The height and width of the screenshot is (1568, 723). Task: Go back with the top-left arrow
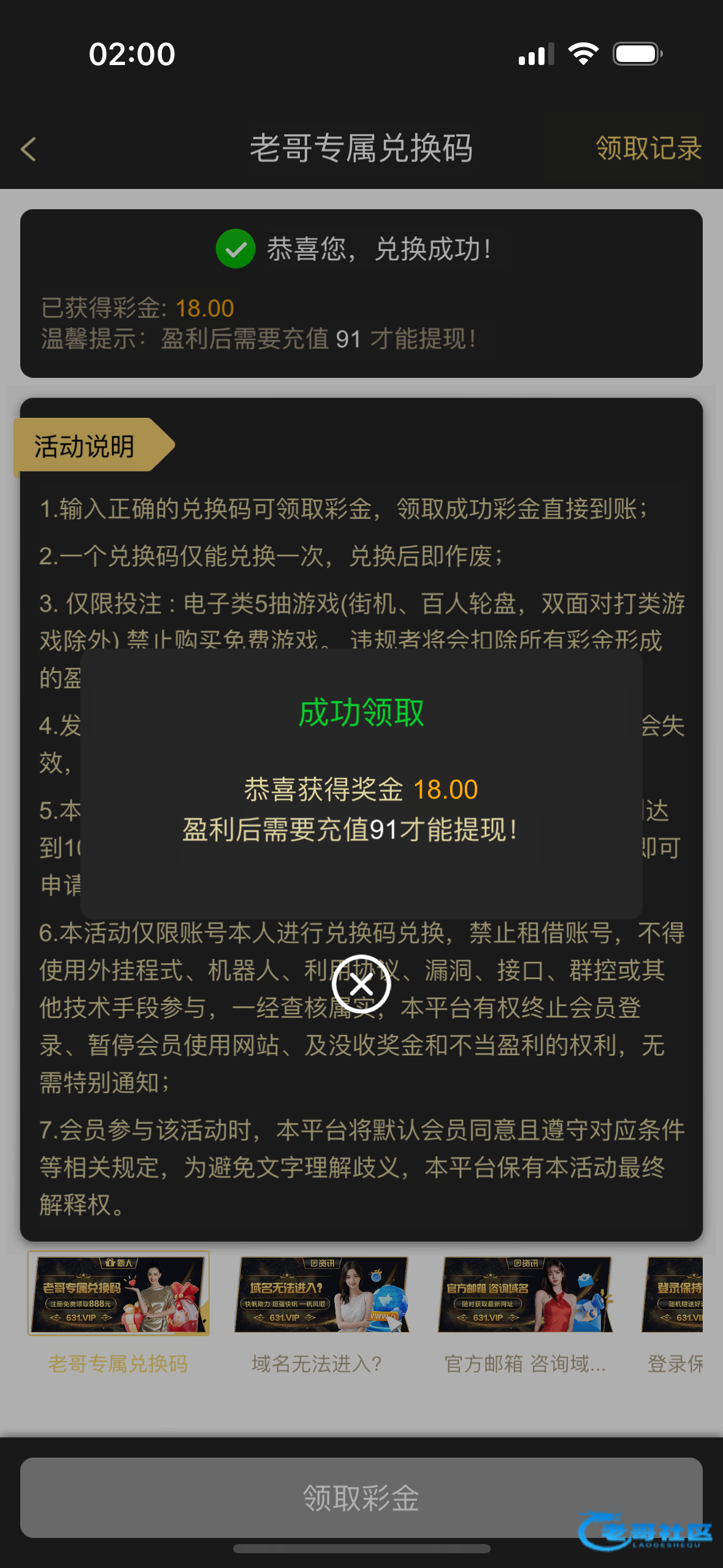(29, 149)
